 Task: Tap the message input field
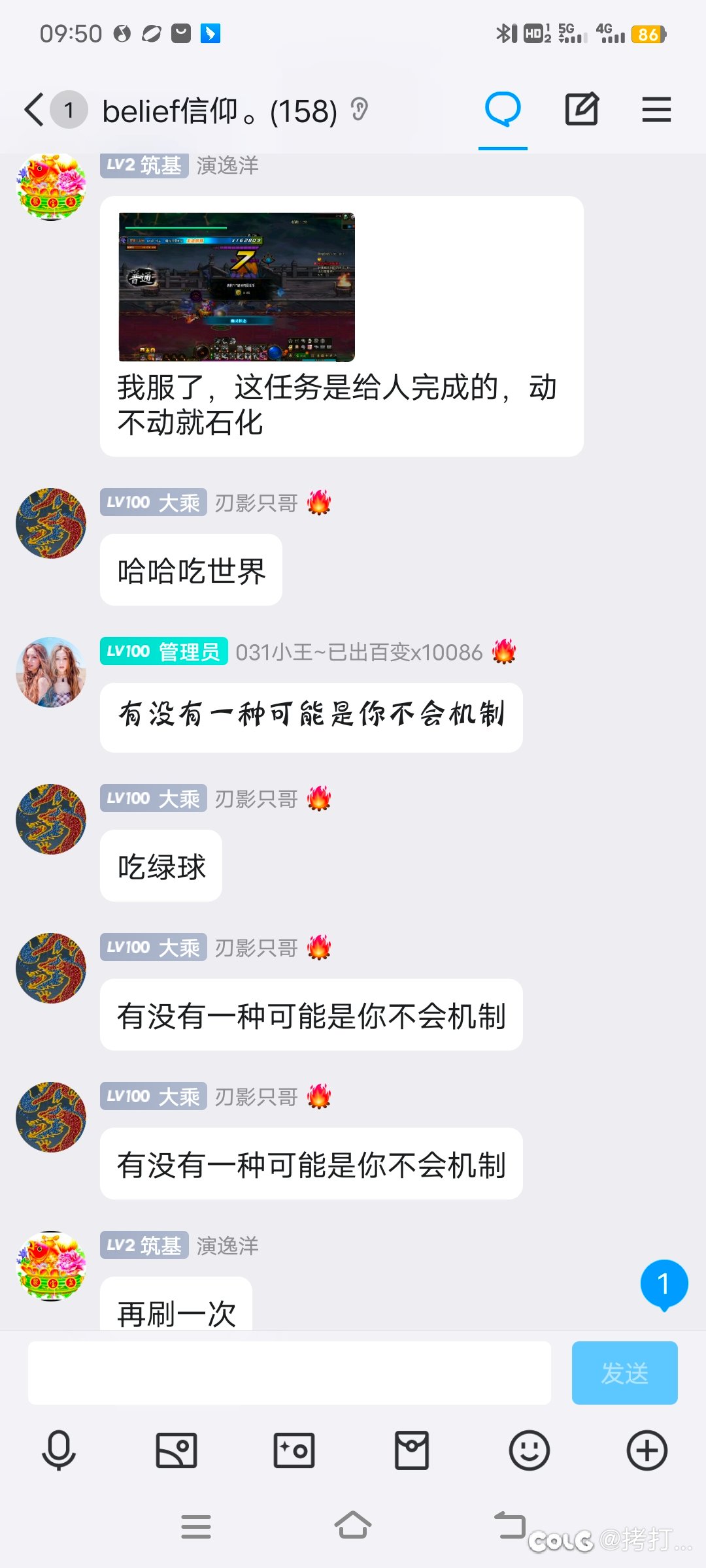click(x=290, y=1373)
